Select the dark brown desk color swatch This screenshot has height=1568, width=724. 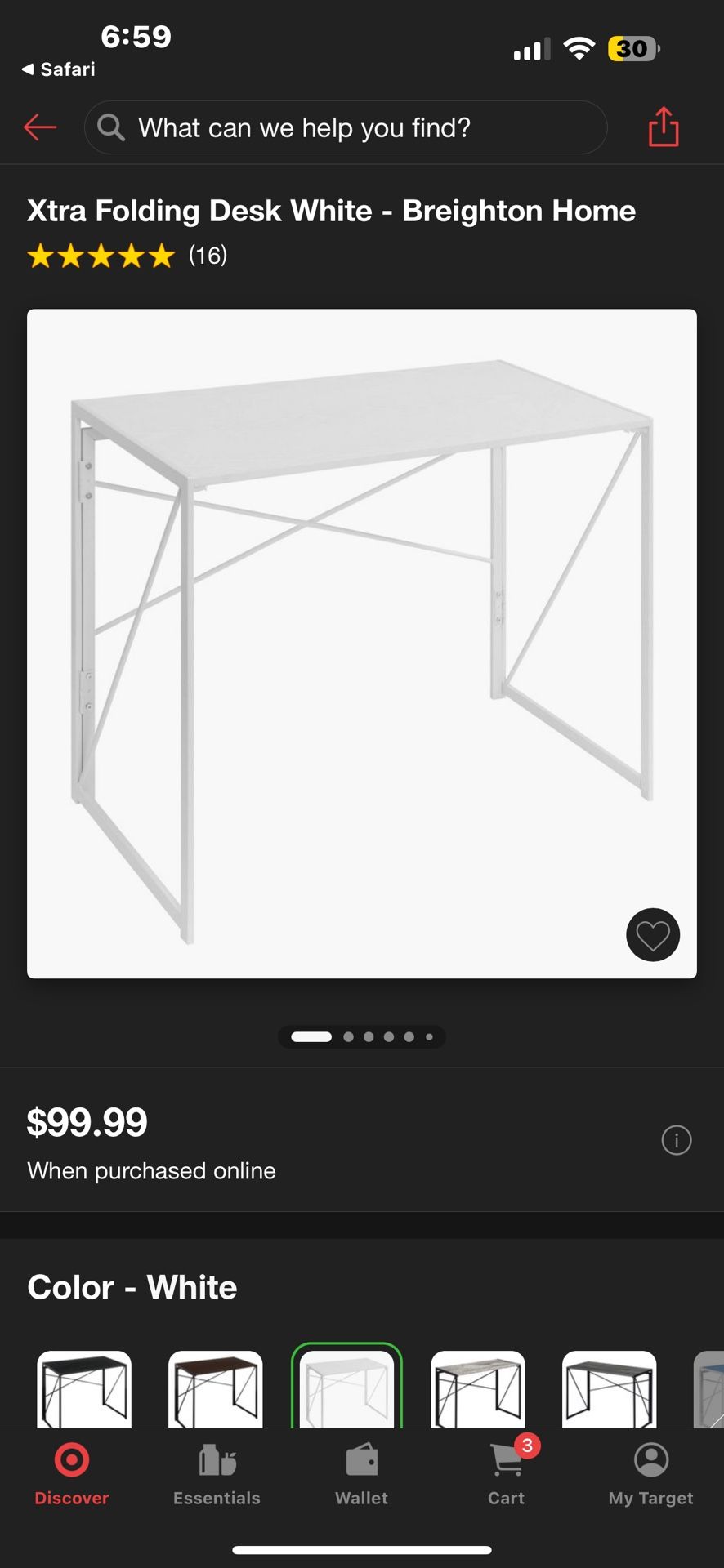click(216, 1389)
